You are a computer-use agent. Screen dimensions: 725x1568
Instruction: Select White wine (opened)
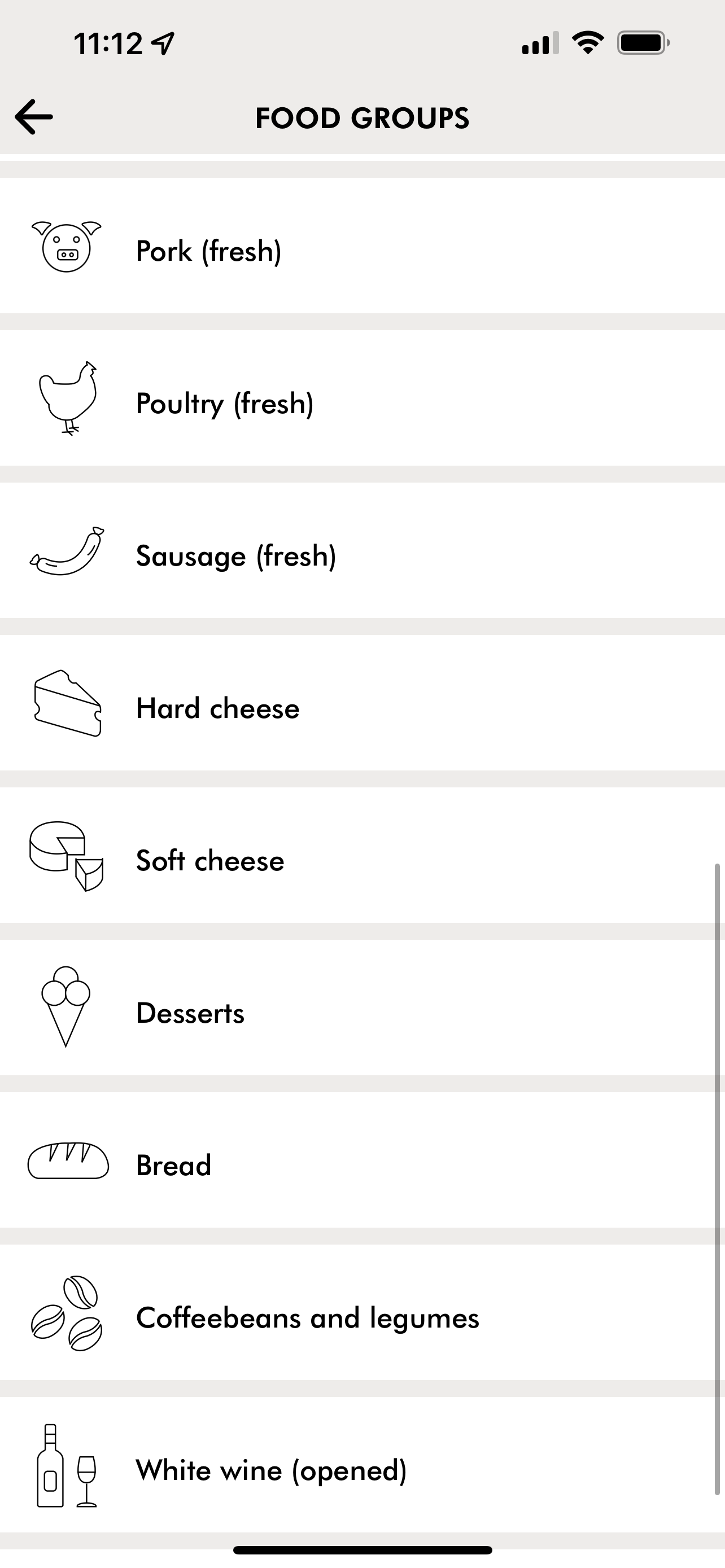point(271,1470)
